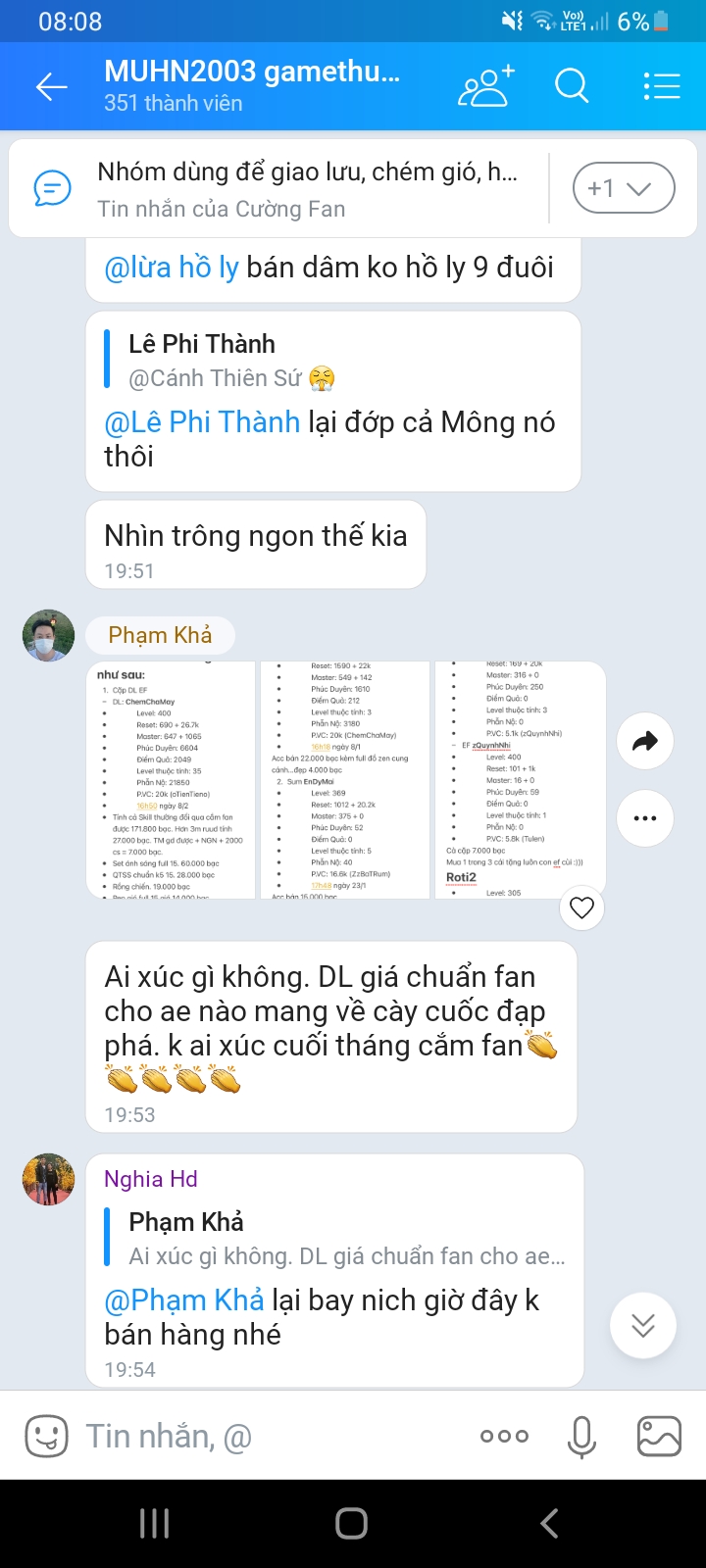
Task: Open more options for the shared images
Action: pos(645,817)
